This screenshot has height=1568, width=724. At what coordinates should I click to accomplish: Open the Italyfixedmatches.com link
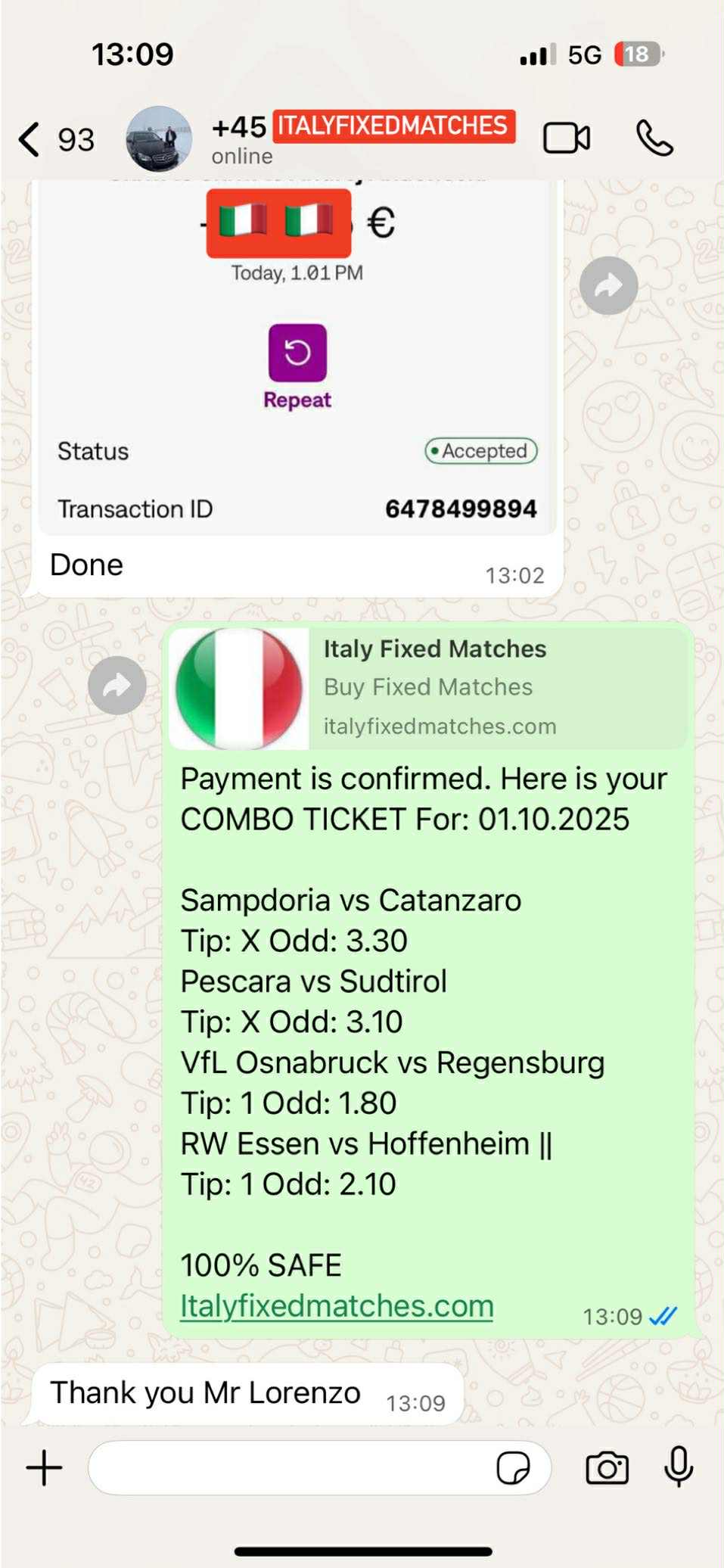[x=336, y=1305]
